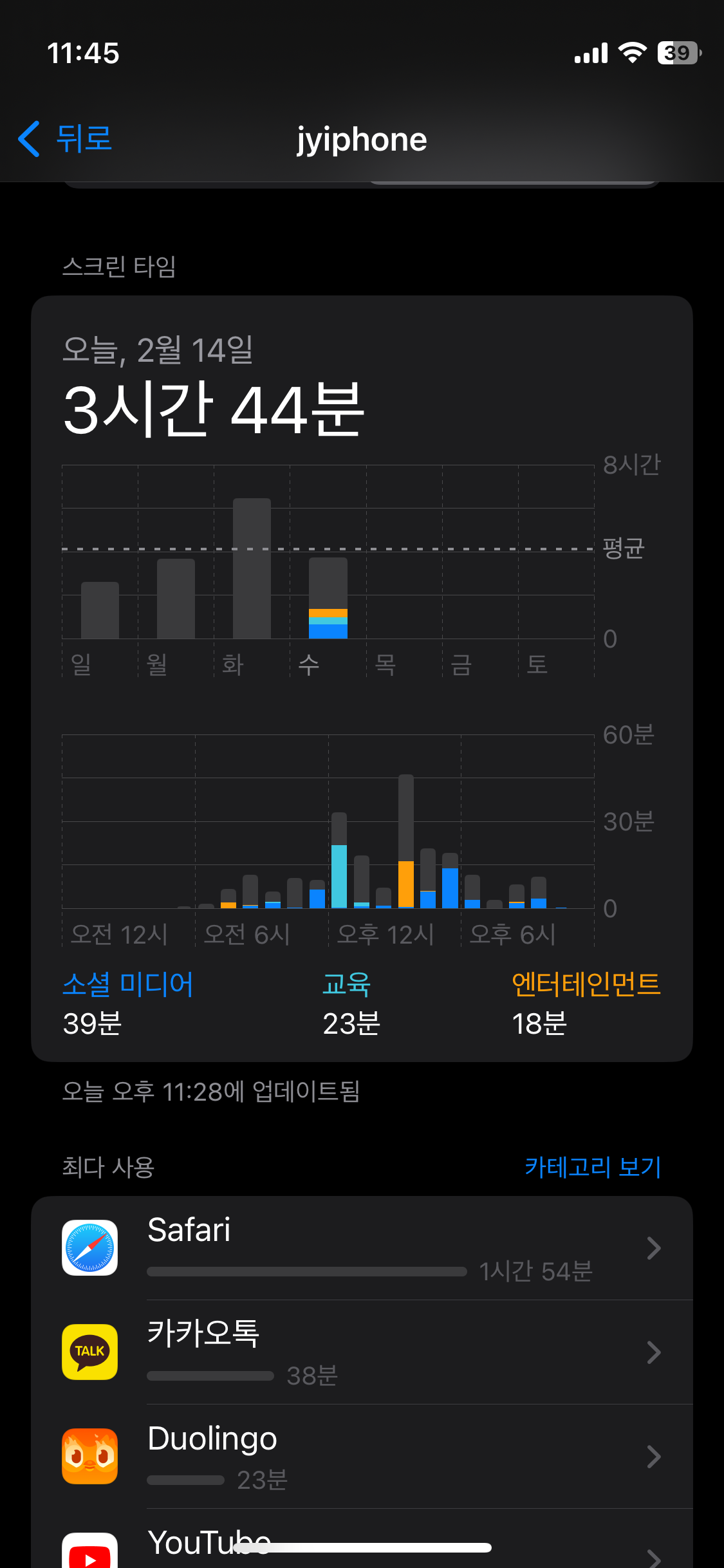Viewport: 724px width, 1568px height.
Task: Open Safari usage details
Action: coord(362,1248)
